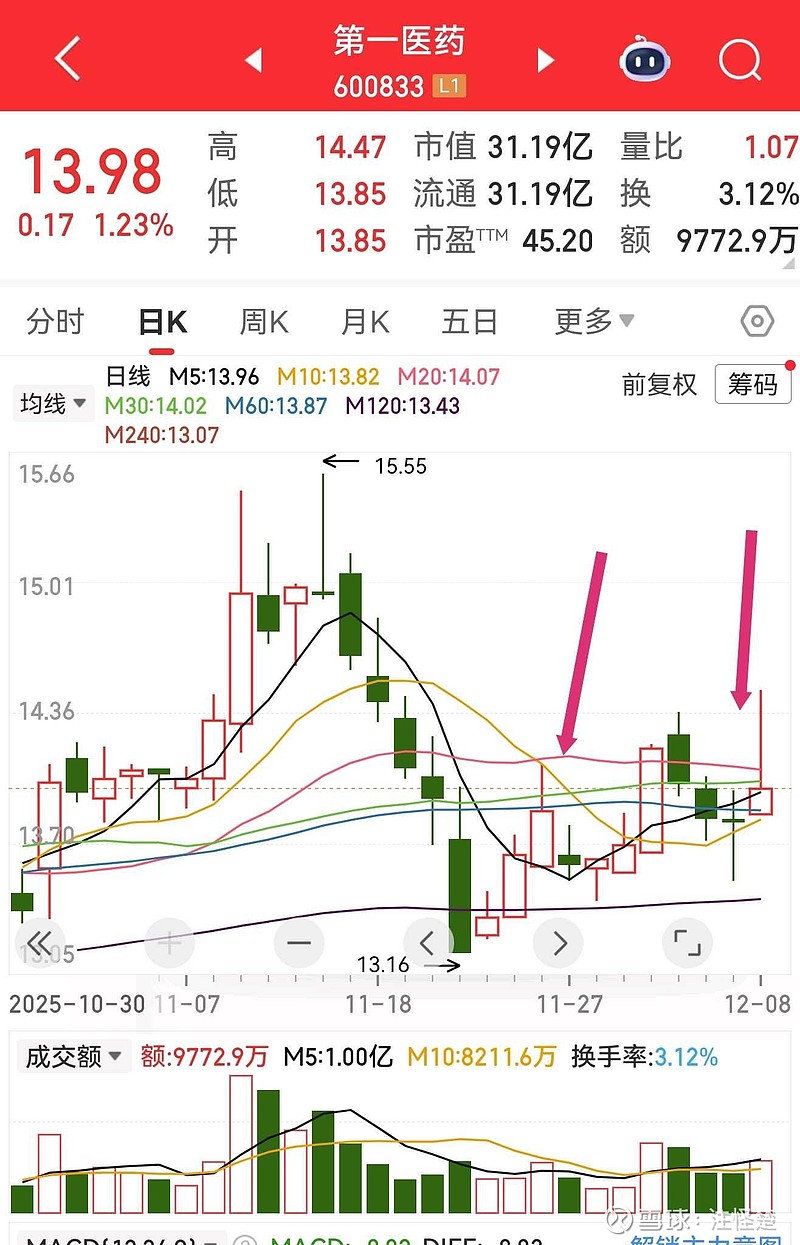The width and height of the screenshot is (800, 1245).
Task: Expand the 更多 chart type dropdown
Action: click(x=592, y=320)
